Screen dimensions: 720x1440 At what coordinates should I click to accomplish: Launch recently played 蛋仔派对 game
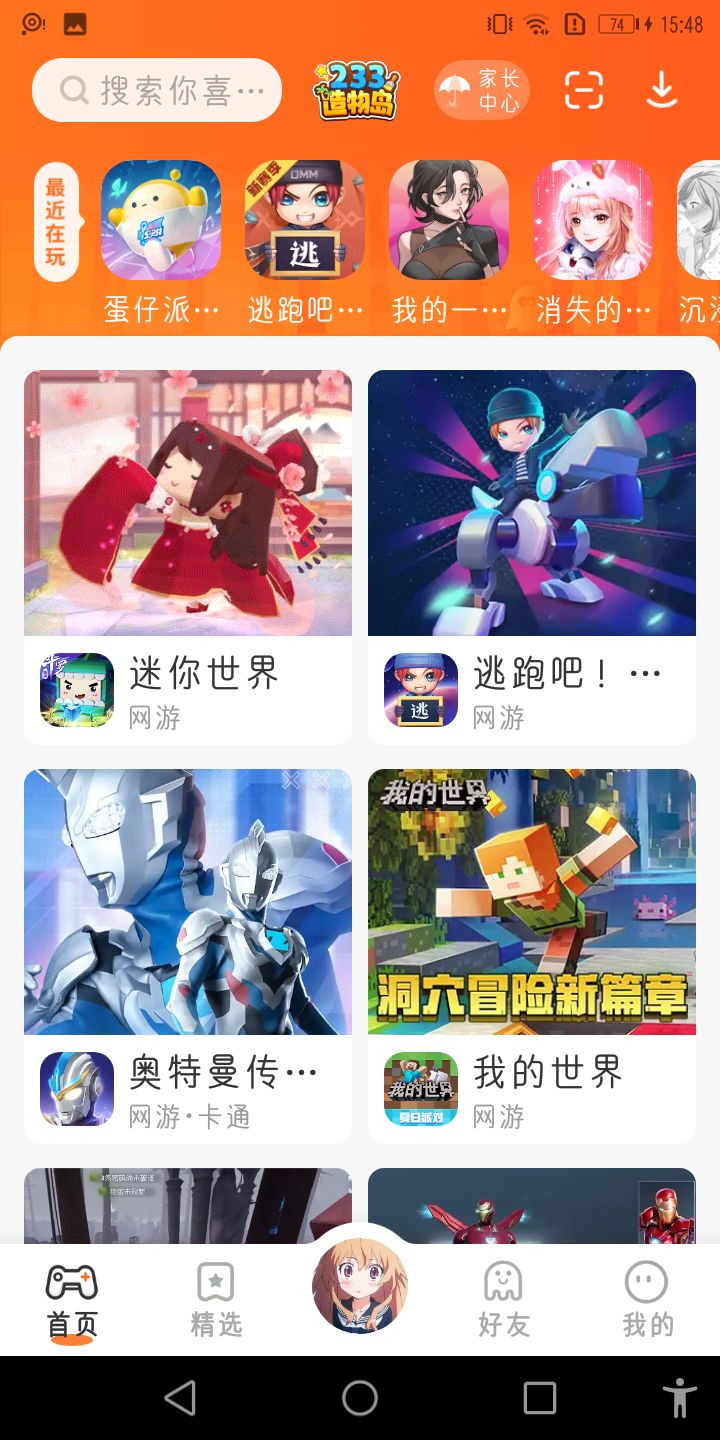(161, 220)
